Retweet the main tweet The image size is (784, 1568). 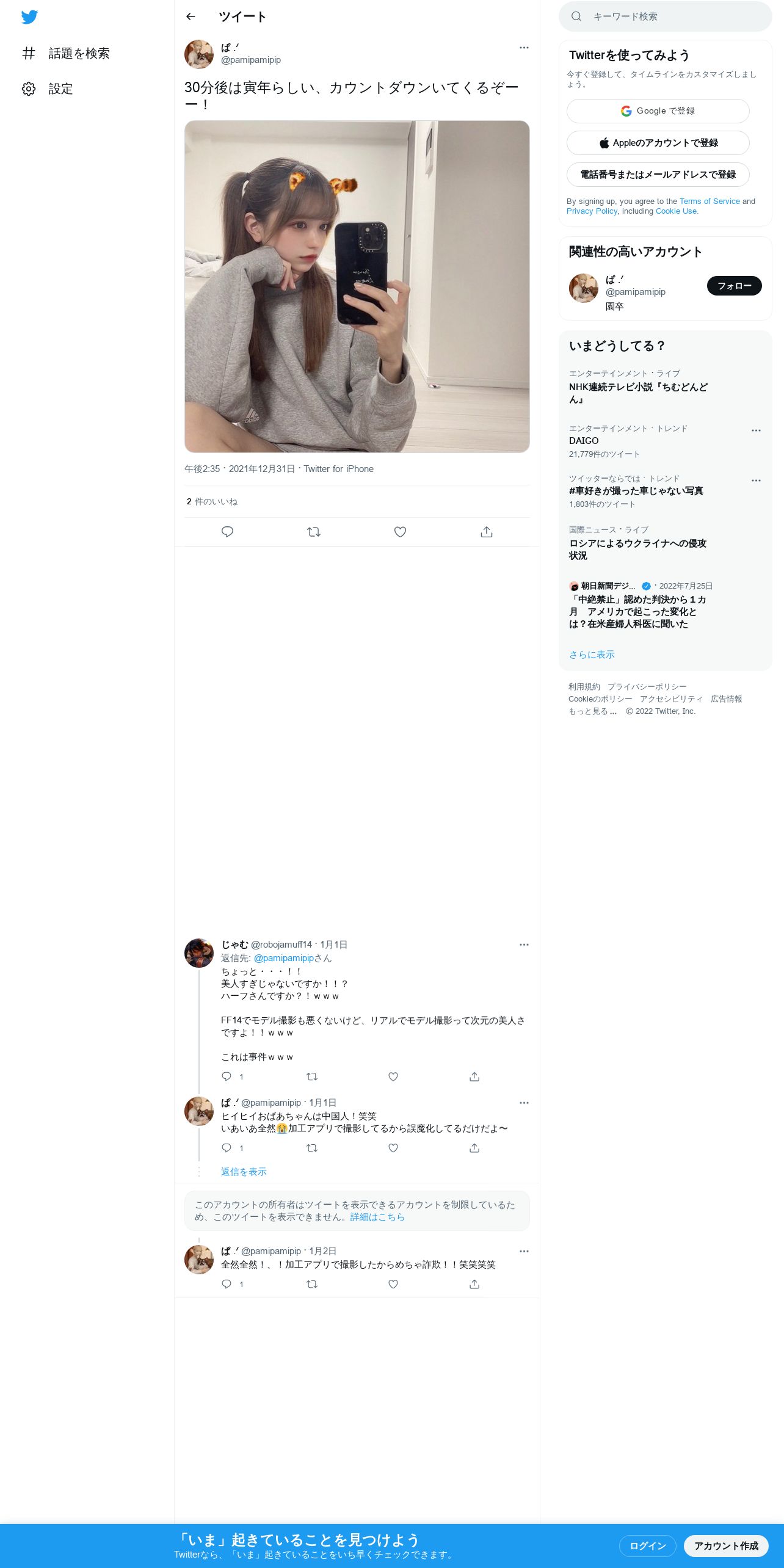coord(314,532)
